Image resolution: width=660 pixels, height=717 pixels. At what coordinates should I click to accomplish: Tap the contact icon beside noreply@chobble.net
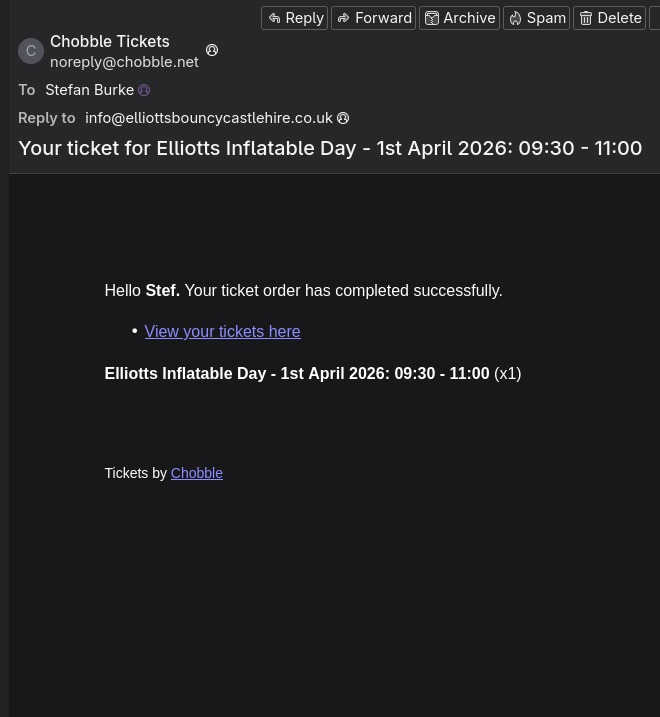click(212, 50)
